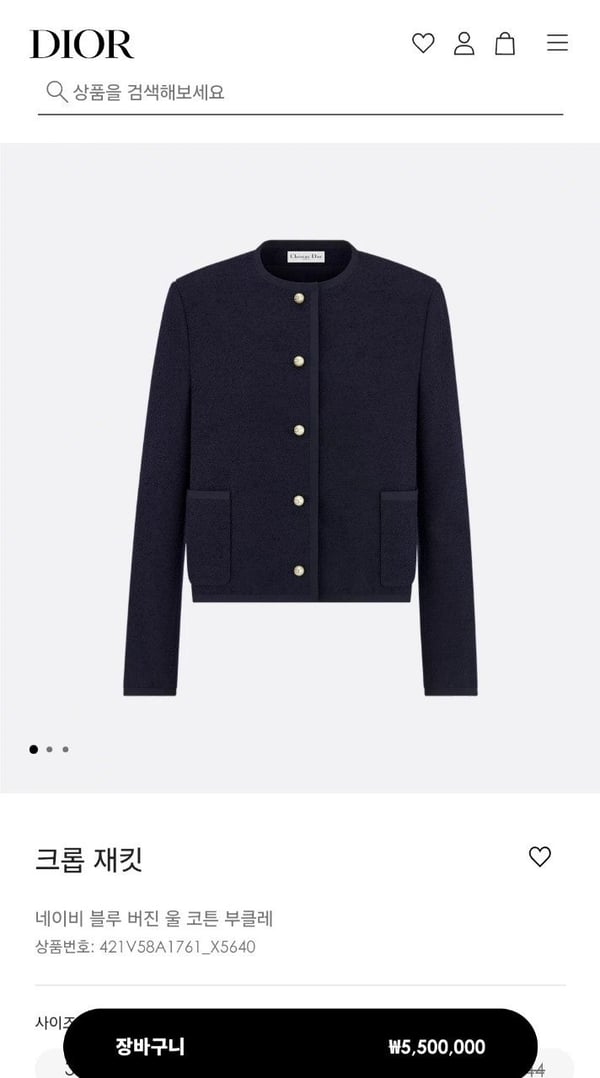600x1078 pixels.
Task: Tap the 상품을 검색해보세요 search field
Action: 300,93
